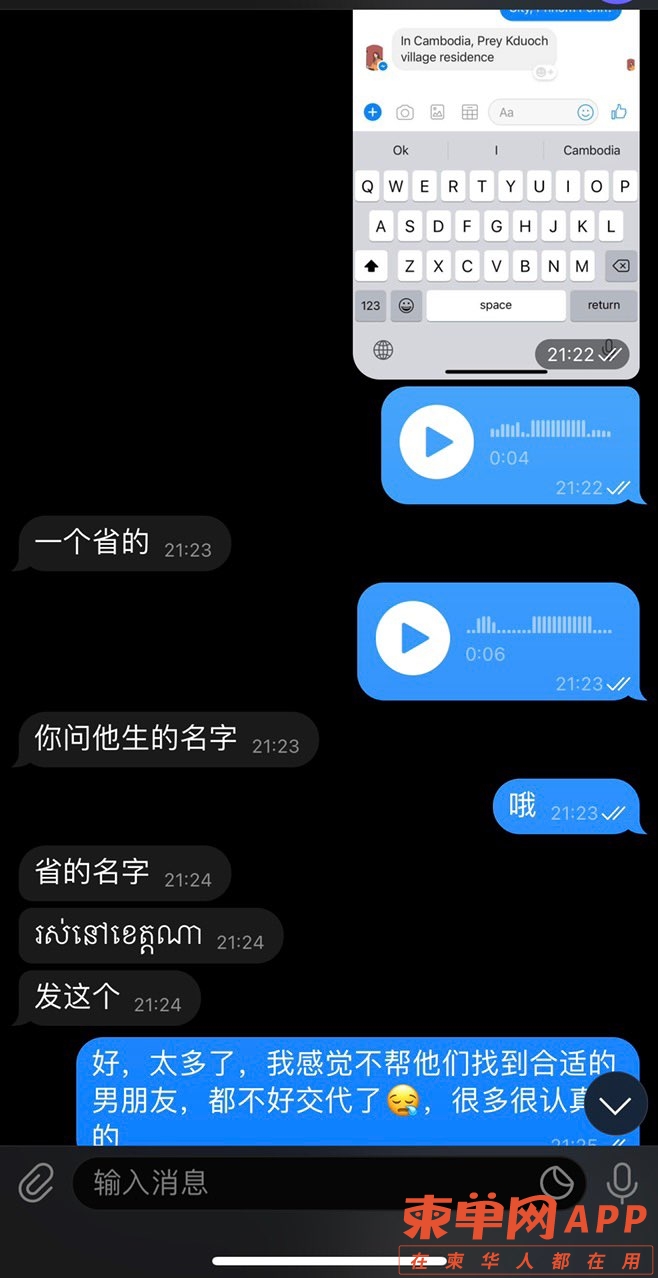
Task: Open the sticker panel icon
Action: (557, 1183)
